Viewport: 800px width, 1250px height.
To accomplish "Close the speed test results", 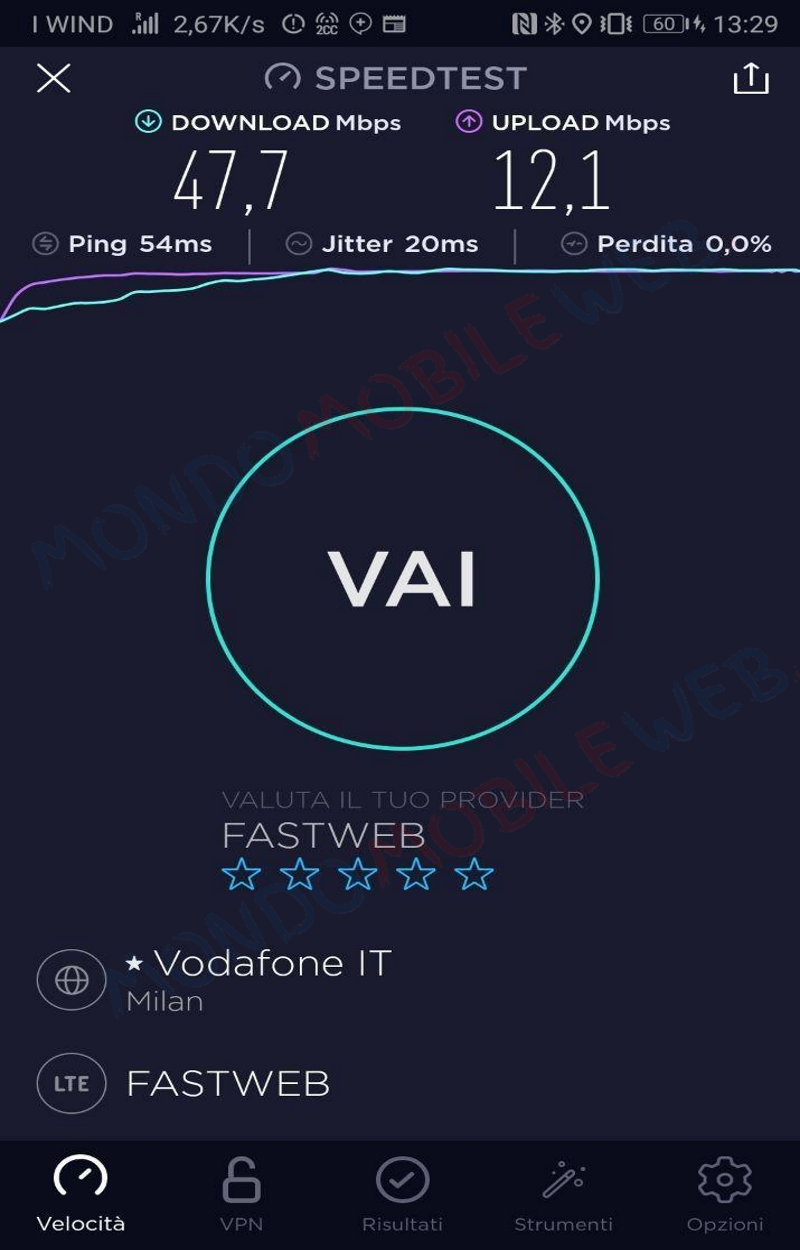I will 53,78.
